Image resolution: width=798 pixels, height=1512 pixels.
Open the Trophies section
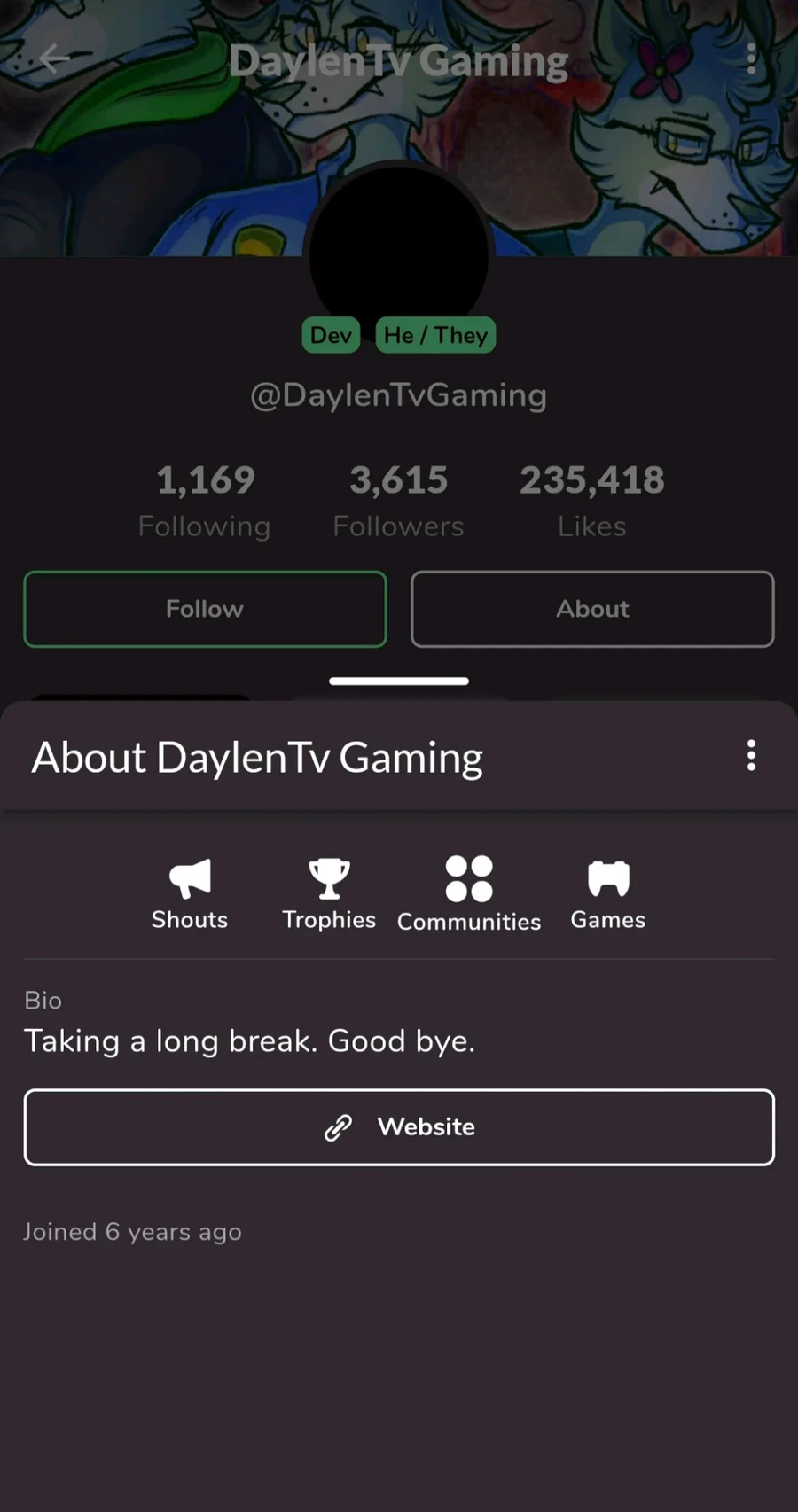point(329,893)
